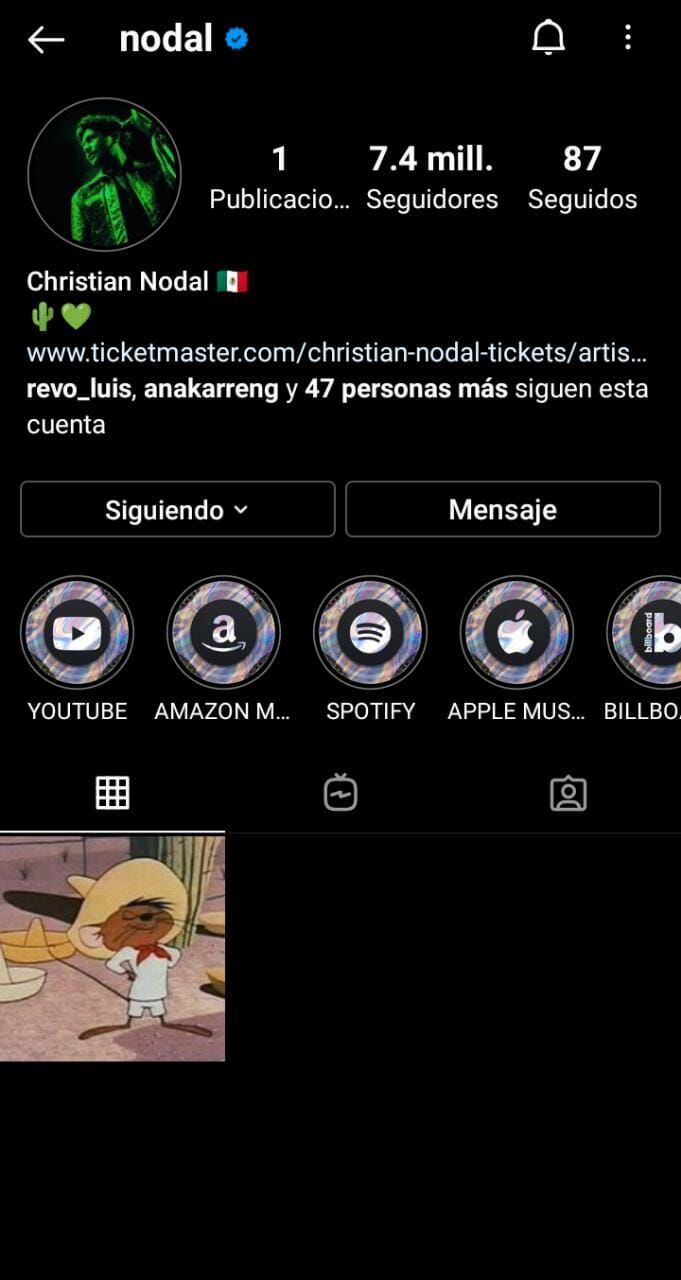The image size is (681, 1280).
Task: View Christian Nodal's profile picture
Action: 104,174
